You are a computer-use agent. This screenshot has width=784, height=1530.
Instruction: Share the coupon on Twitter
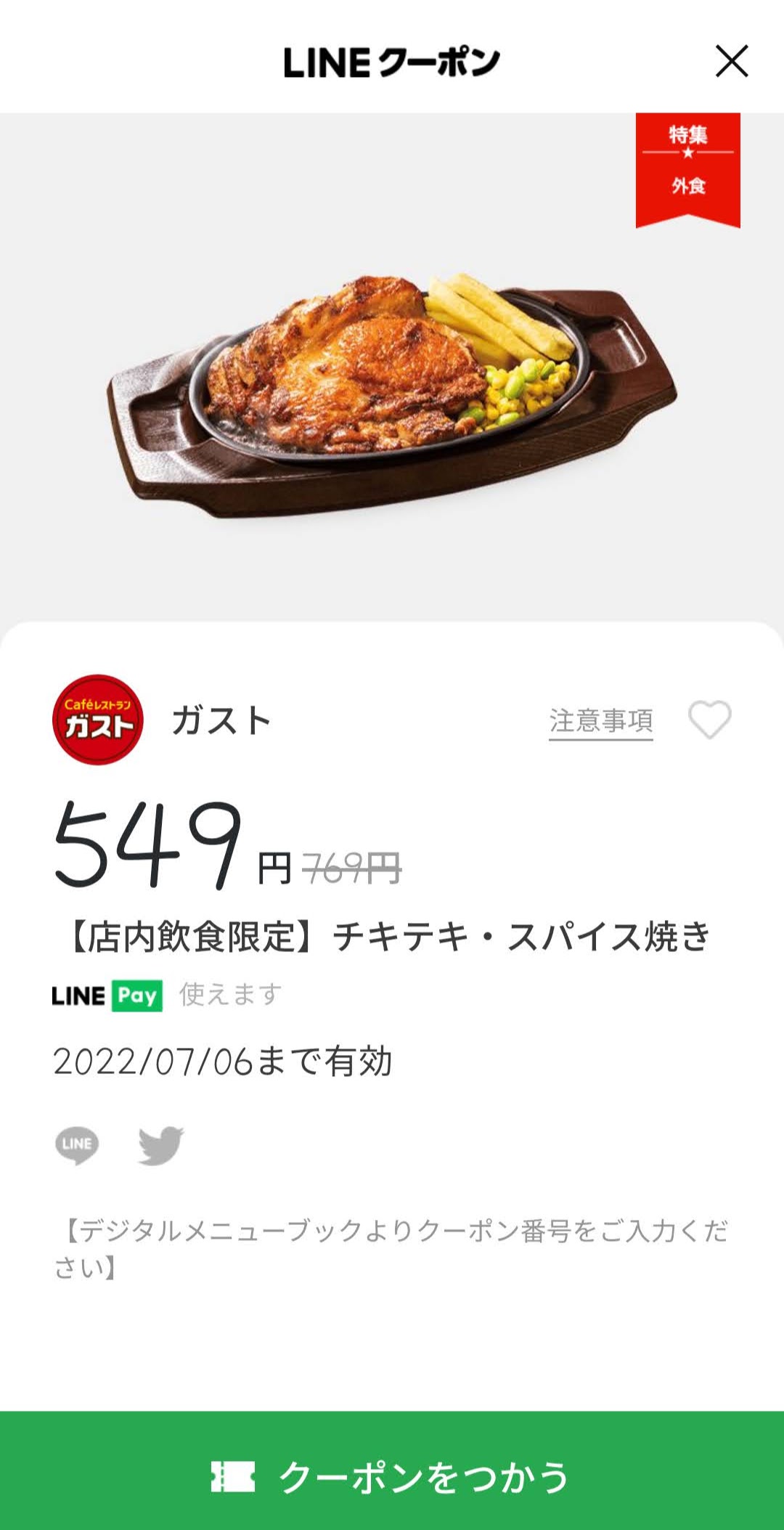tap(160, 1145)
